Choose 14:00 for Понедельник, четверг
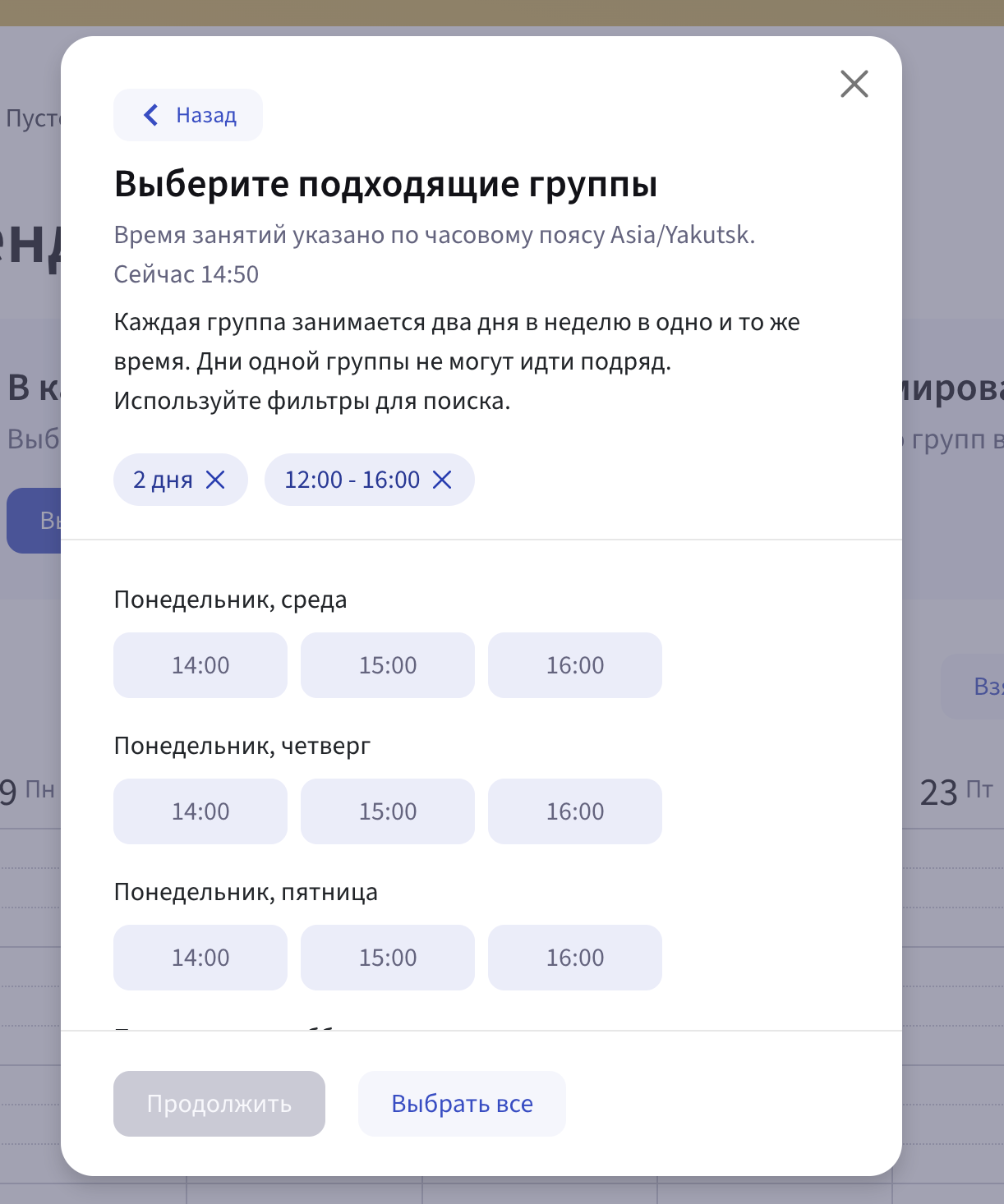The height and width of the screenshot is (1204, 1004). point(200,811)
